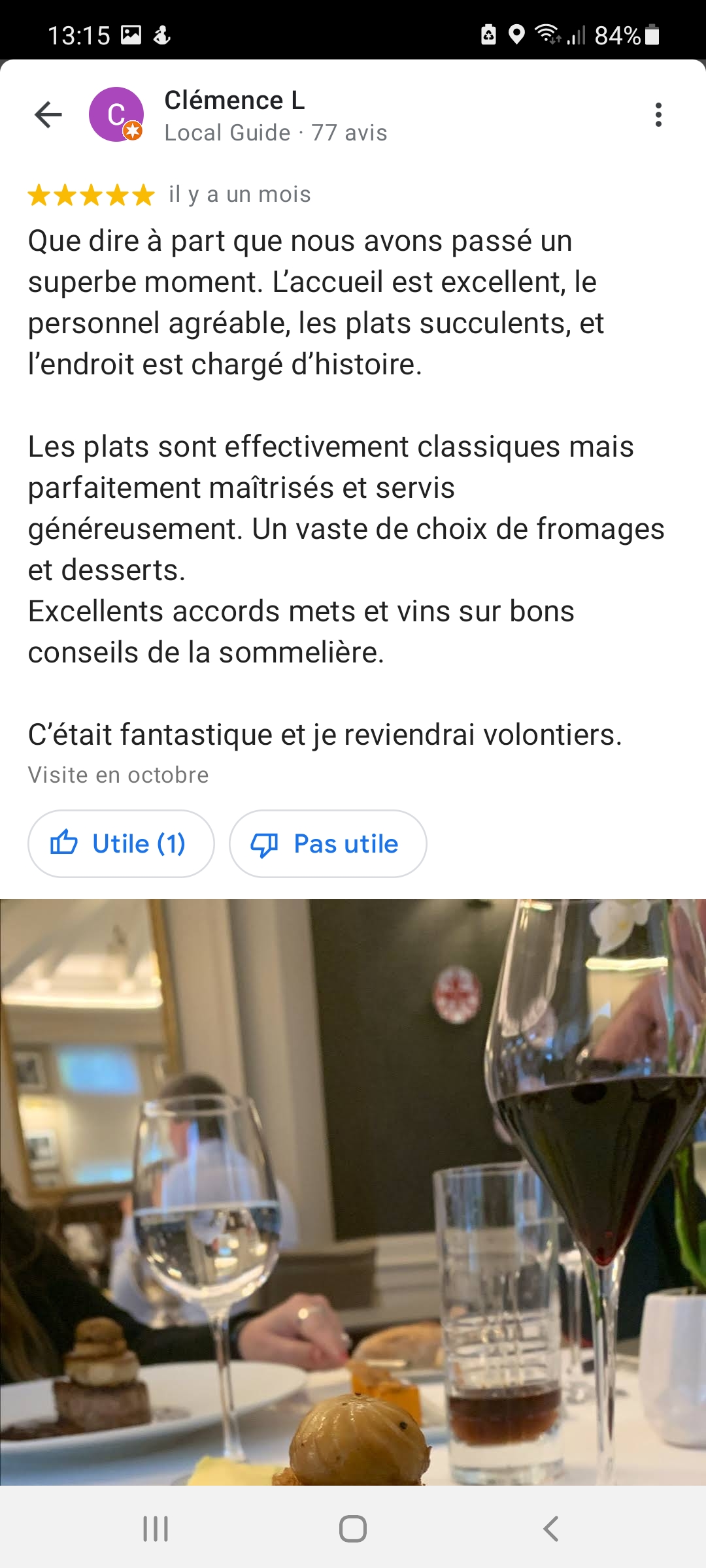Tap the system home button

pos(353,1529)
